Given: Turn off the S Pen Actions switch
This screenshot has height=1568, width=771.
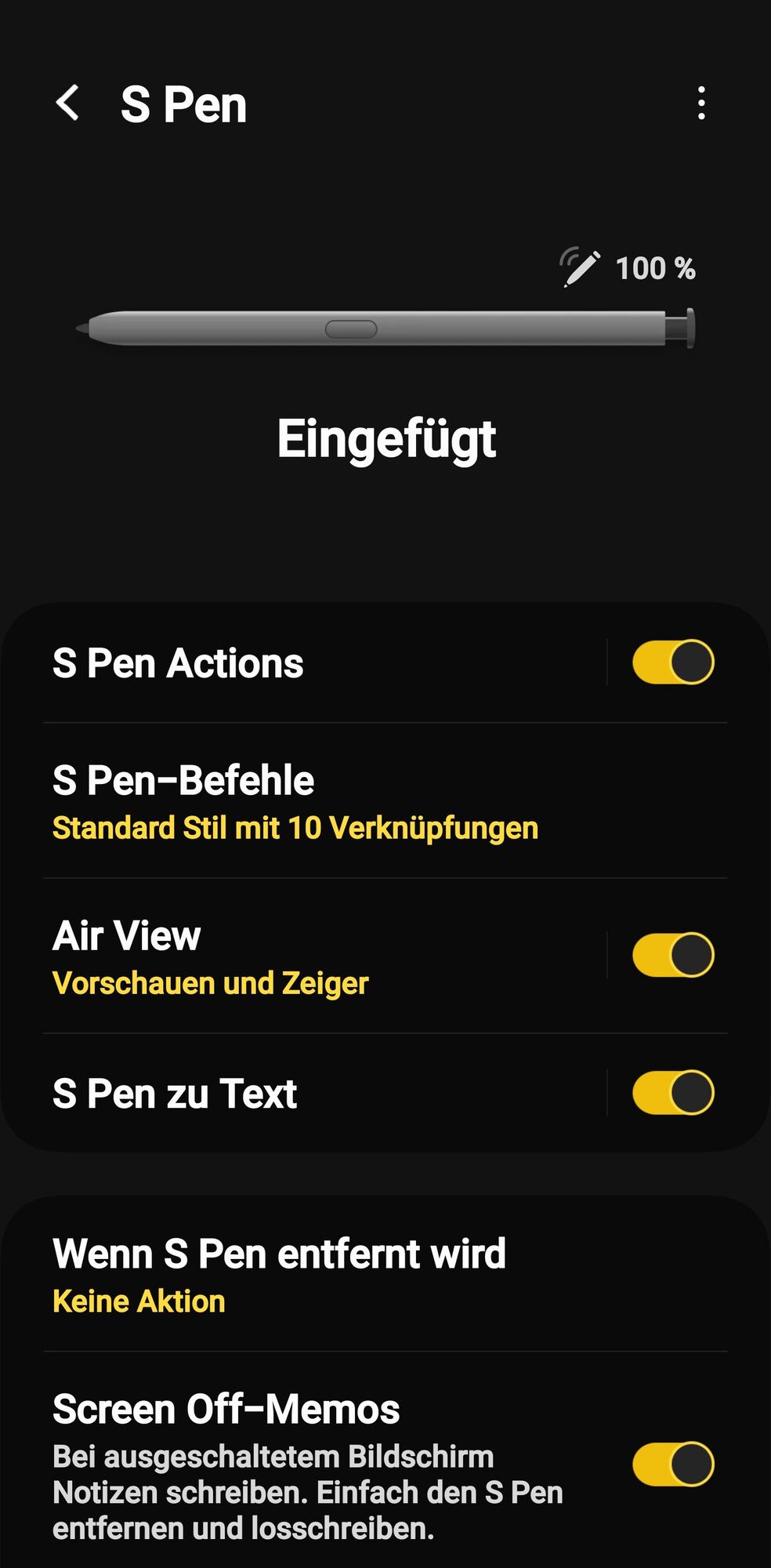Looking at the screenshot, I should click(673, 662).
